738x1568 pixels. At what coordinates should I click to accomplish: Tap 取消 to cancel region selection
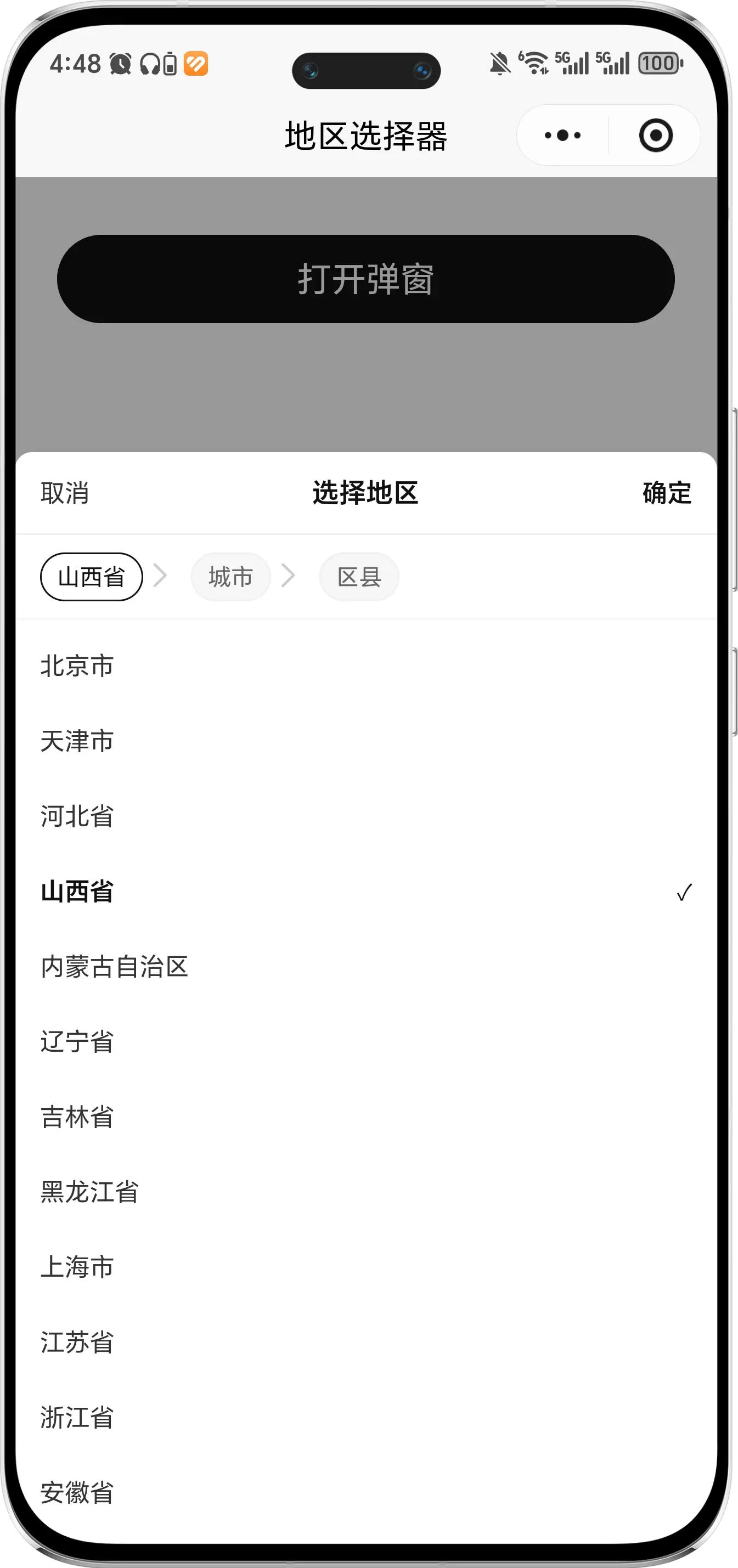[x=65, y=493]
